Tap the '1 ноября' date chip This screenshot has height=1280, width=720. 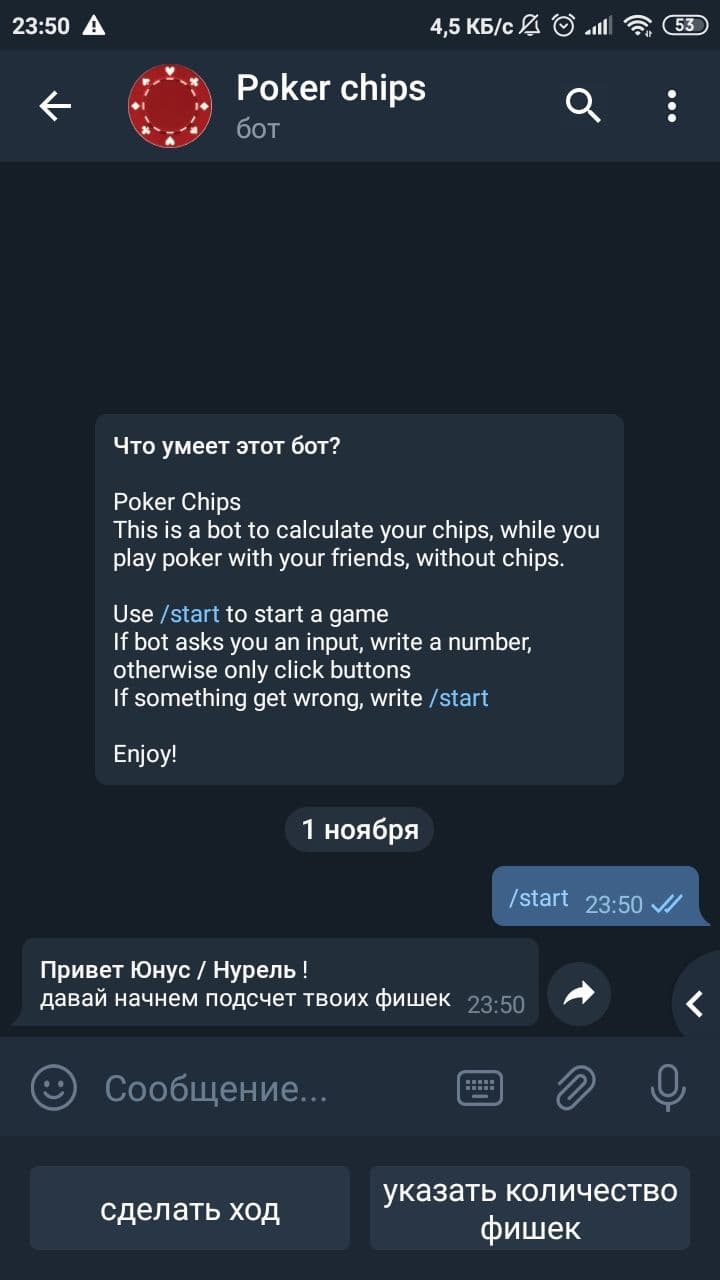tap(359, 829)
